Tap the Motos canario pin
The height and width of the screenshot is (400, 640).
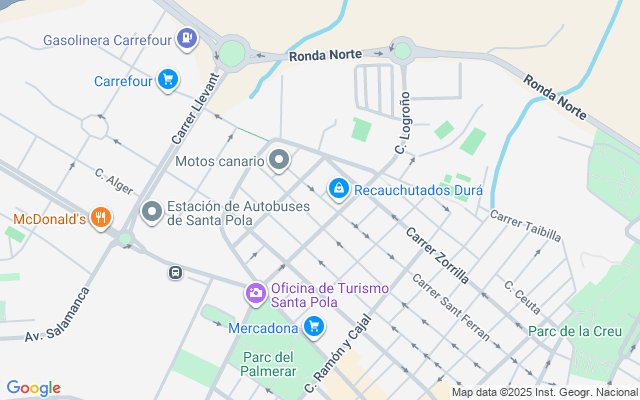(x=280, y=160)
